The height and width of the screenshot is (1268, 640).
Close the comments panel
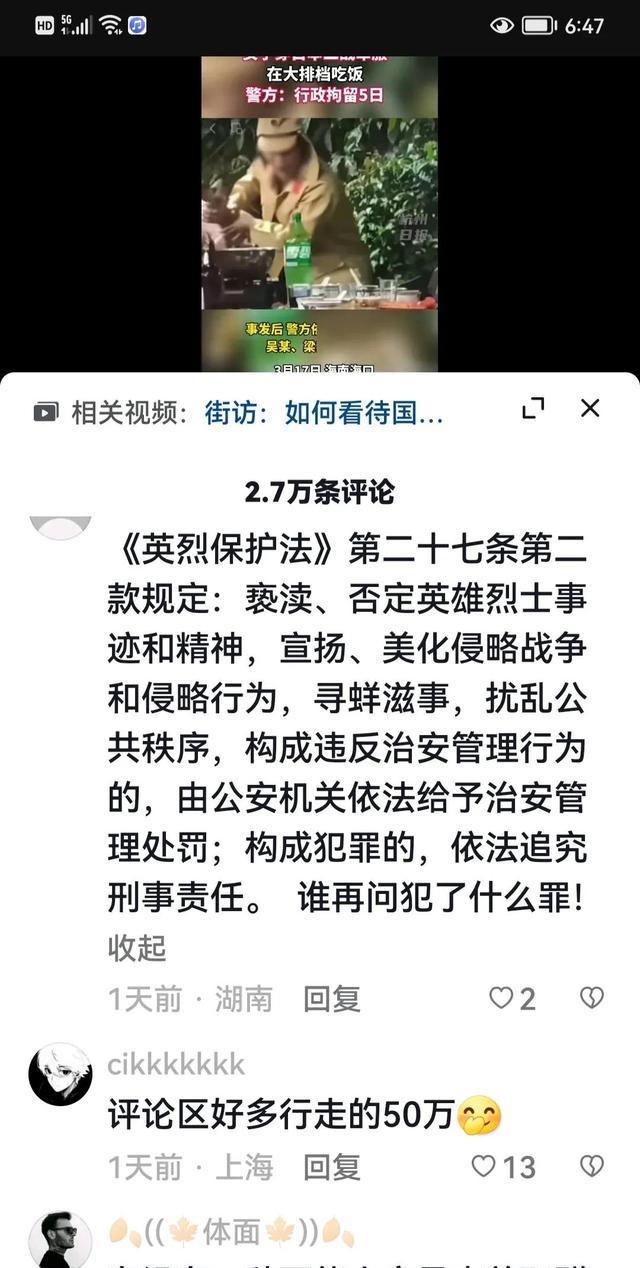click(x=590, y=409)
